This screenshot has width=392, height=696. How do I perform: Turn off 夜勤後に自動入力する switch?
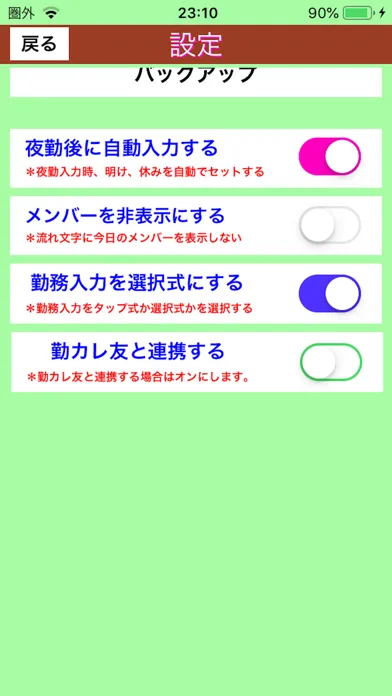pos(329,156)
